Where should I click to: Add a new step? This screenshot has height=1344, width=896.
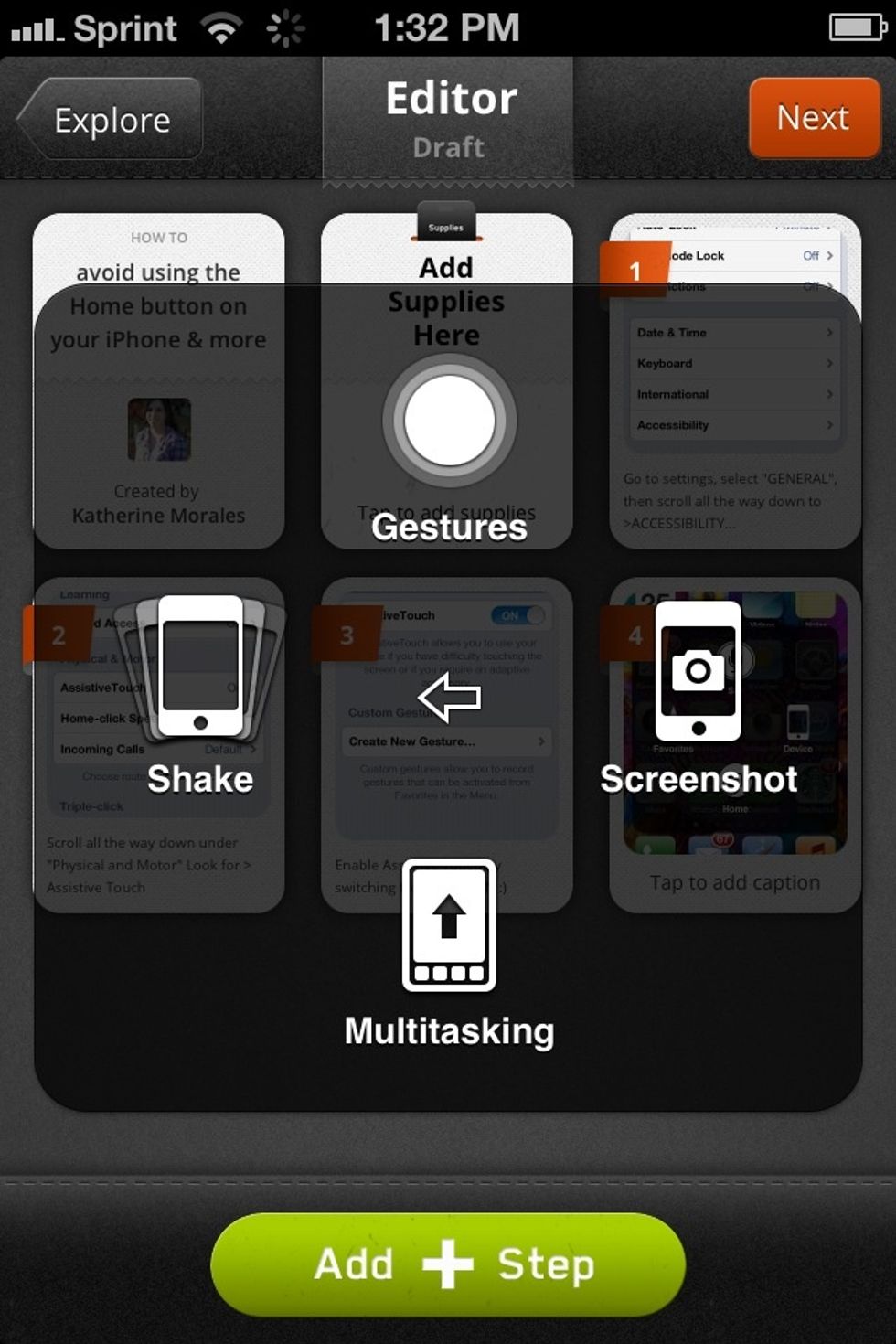(x=448, y=1264)
